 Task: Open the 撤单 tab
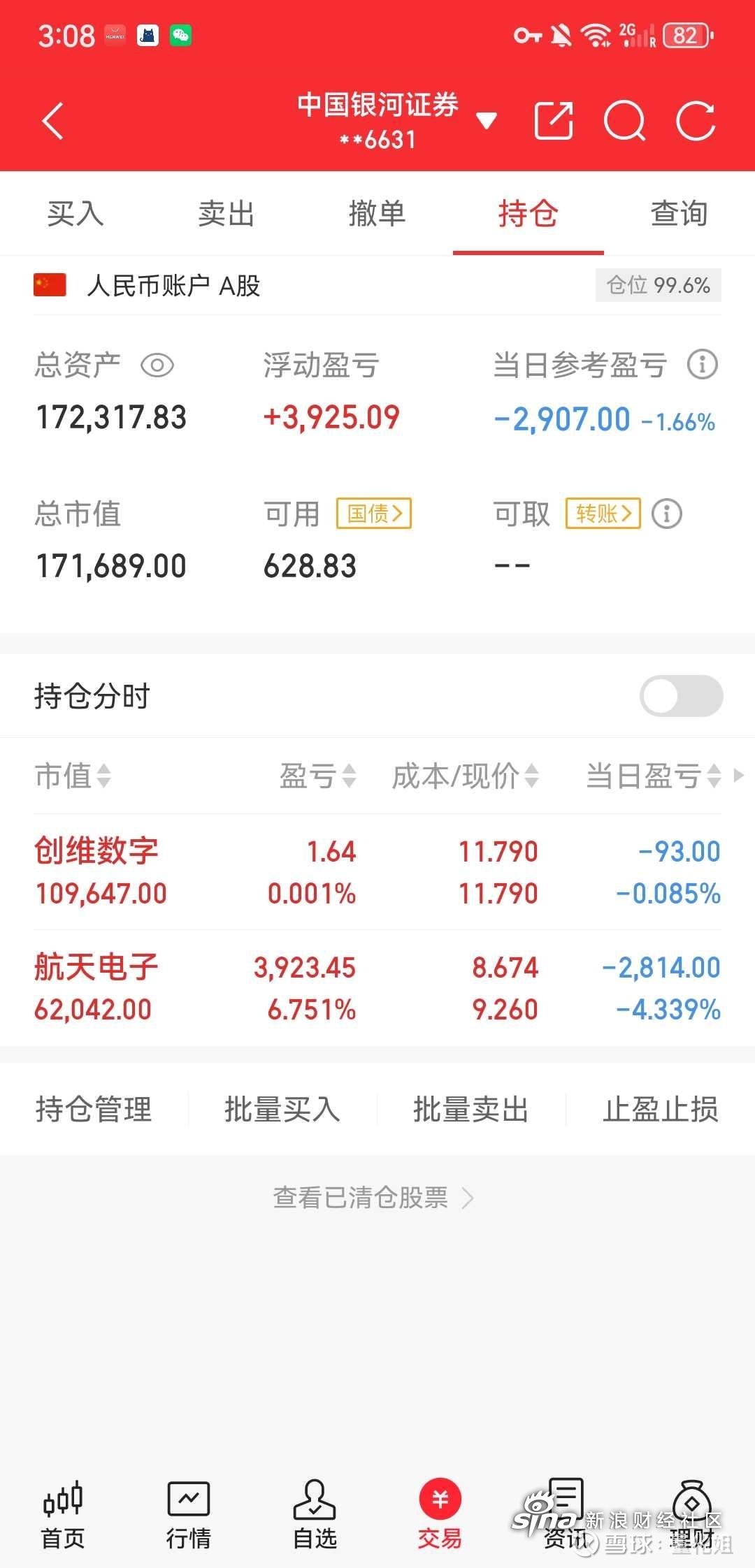(x=377, y=213)
